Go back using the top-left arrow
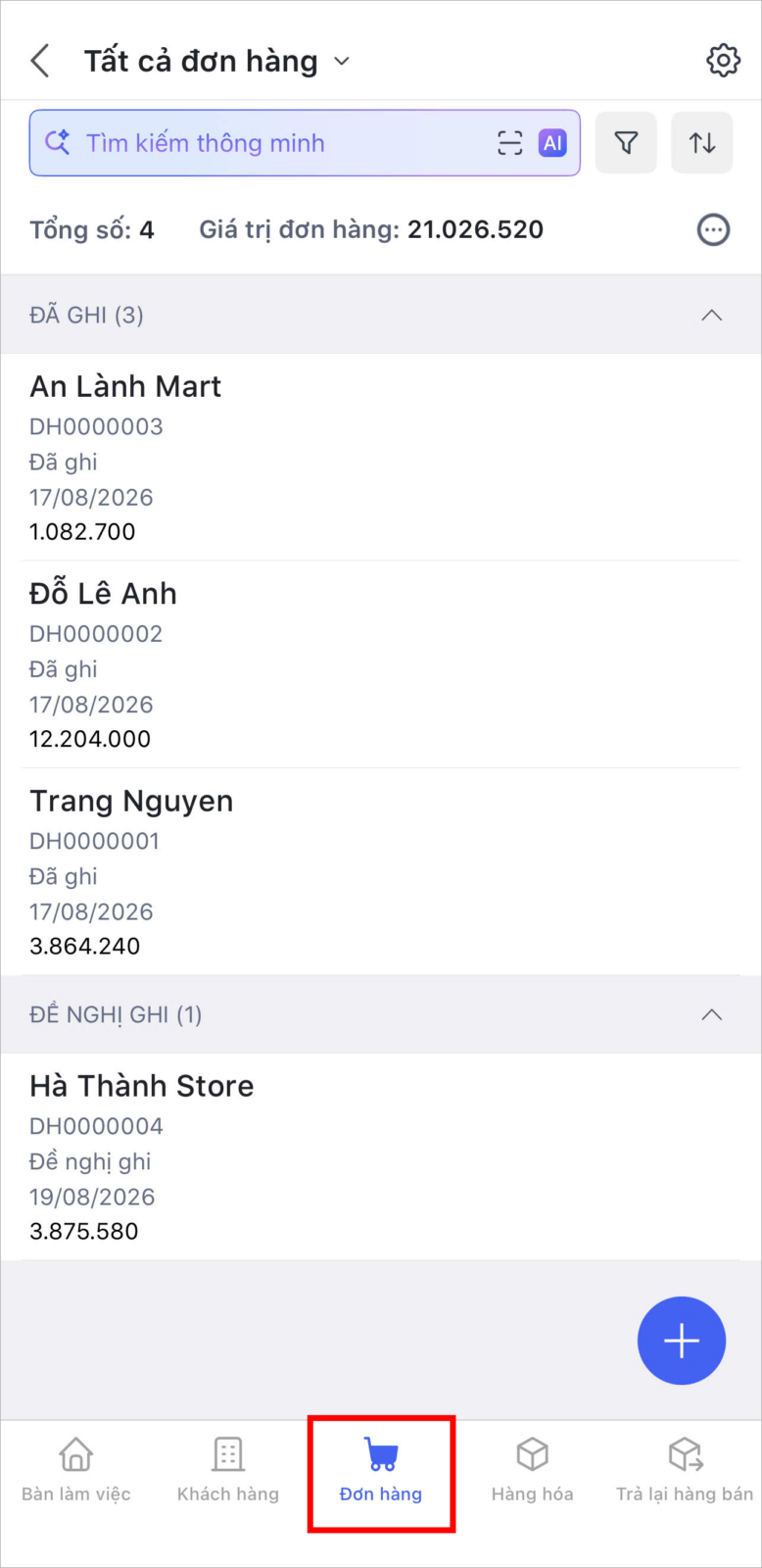The width and height of the screenshot is (762, 1568). click(40, 61)
